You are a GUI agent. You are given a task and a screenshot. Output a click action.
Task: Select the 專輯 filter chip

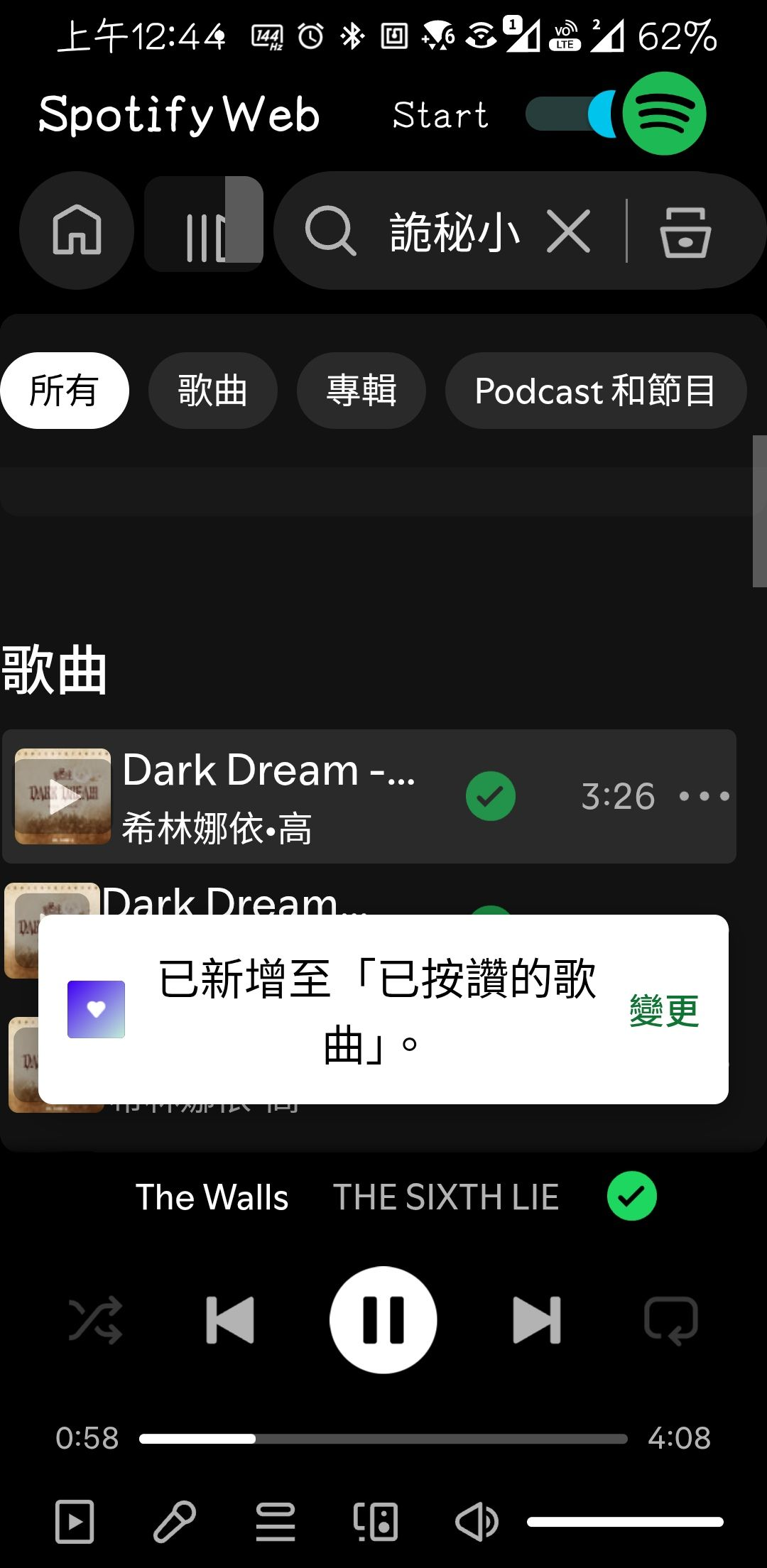click(361, 390)
